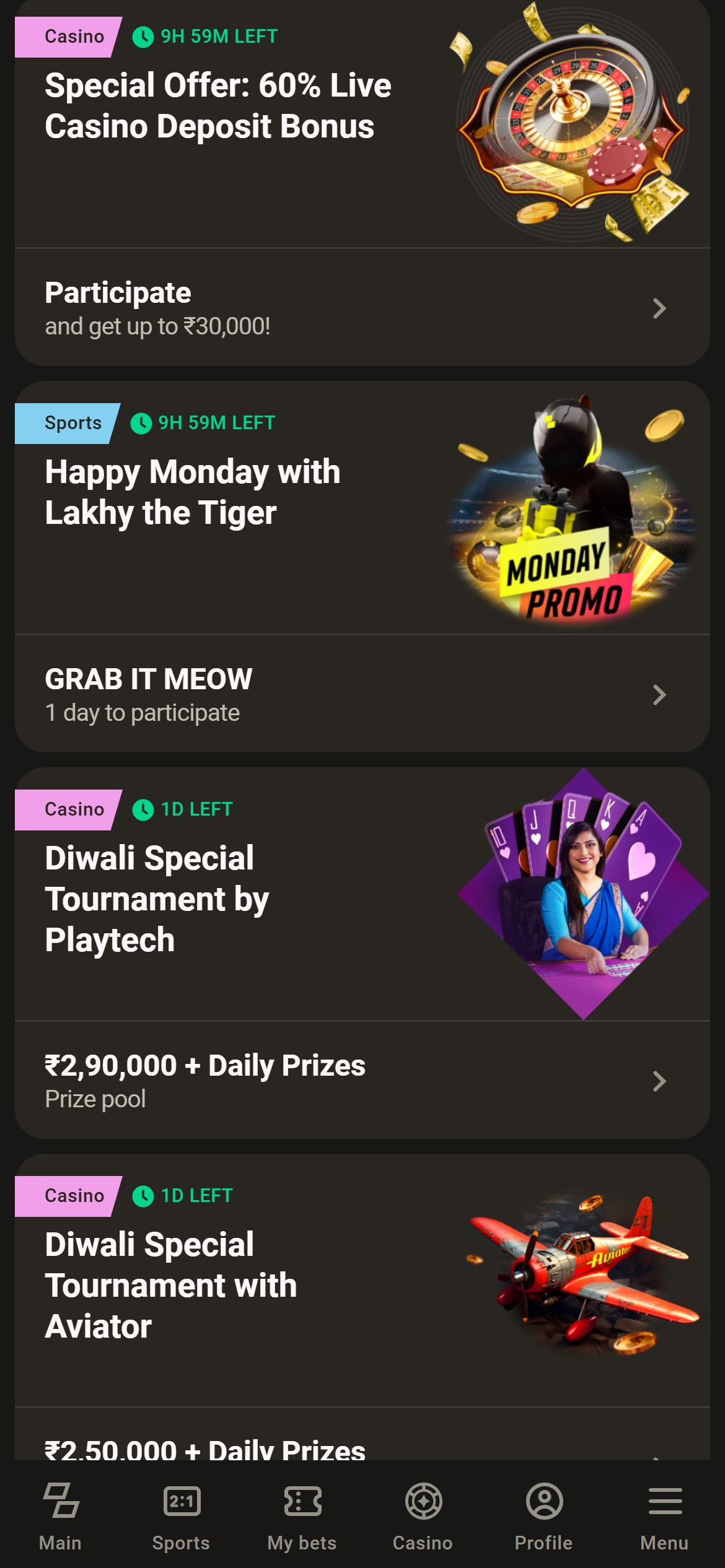
Task: Expand the Participate offer via its chevron
Action: (x=659, y=308)
